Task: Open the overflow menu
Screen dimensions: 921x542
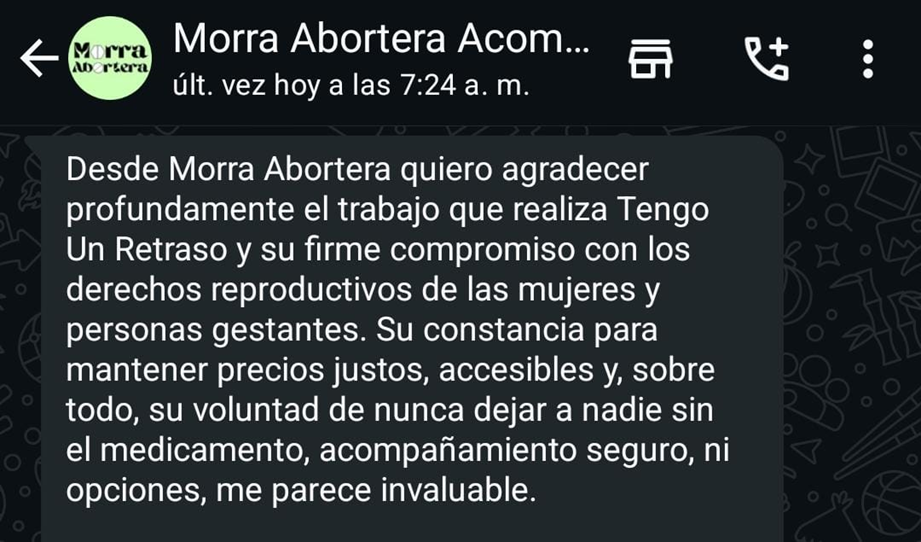Action: (868, 60)
